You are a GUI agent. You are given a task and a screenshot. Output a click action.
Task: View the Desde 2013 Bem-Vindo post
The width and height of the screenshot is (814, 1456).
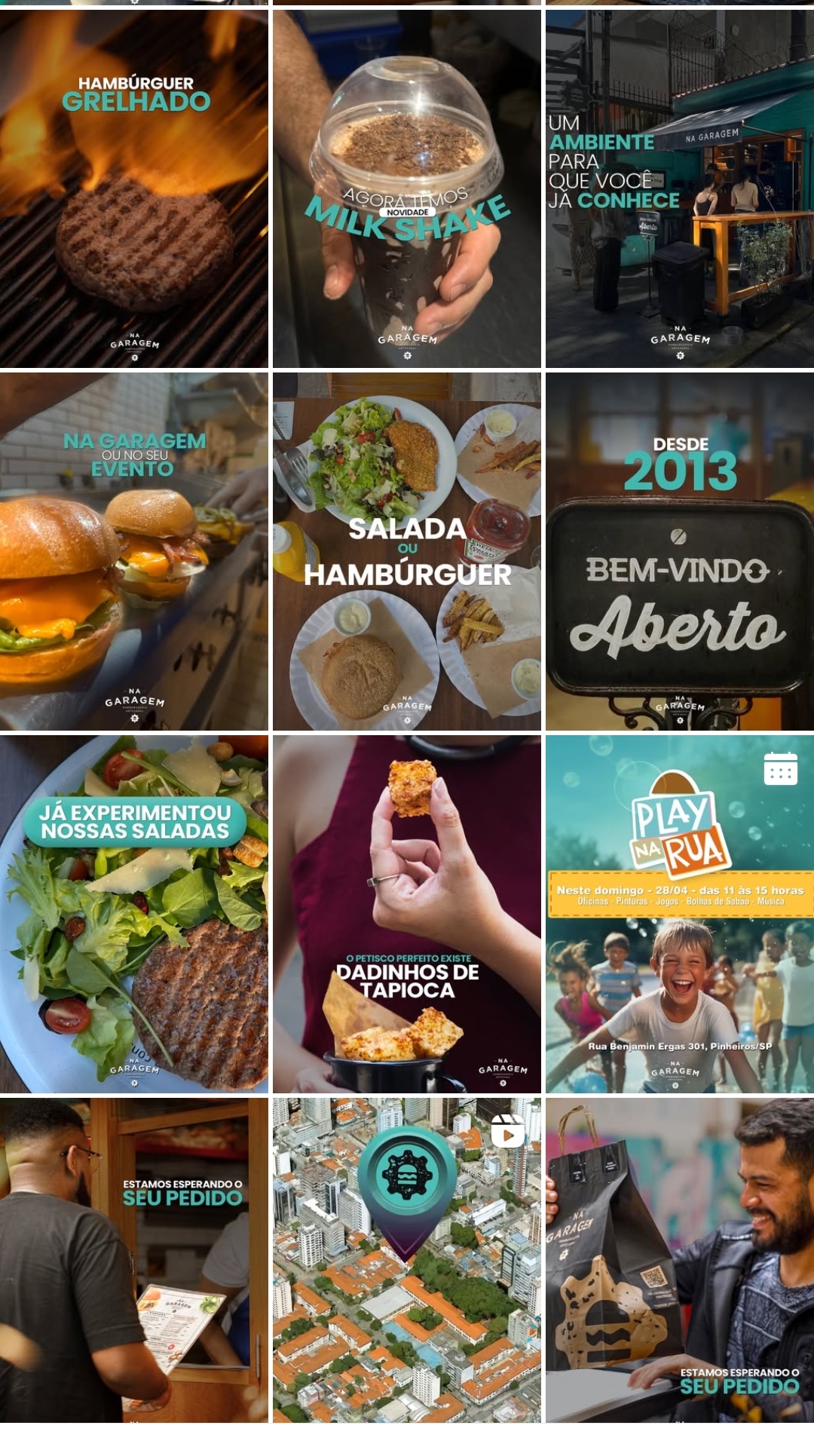(x=680, y=551)
